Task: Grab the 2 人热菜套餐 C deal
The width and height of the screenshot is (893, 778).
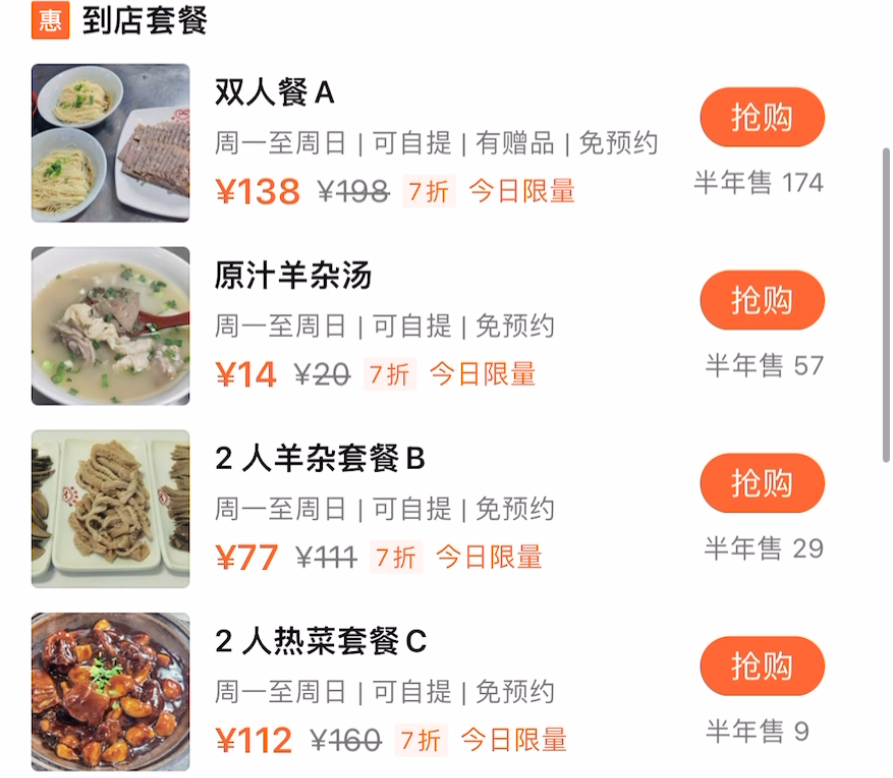Action: 762,666
